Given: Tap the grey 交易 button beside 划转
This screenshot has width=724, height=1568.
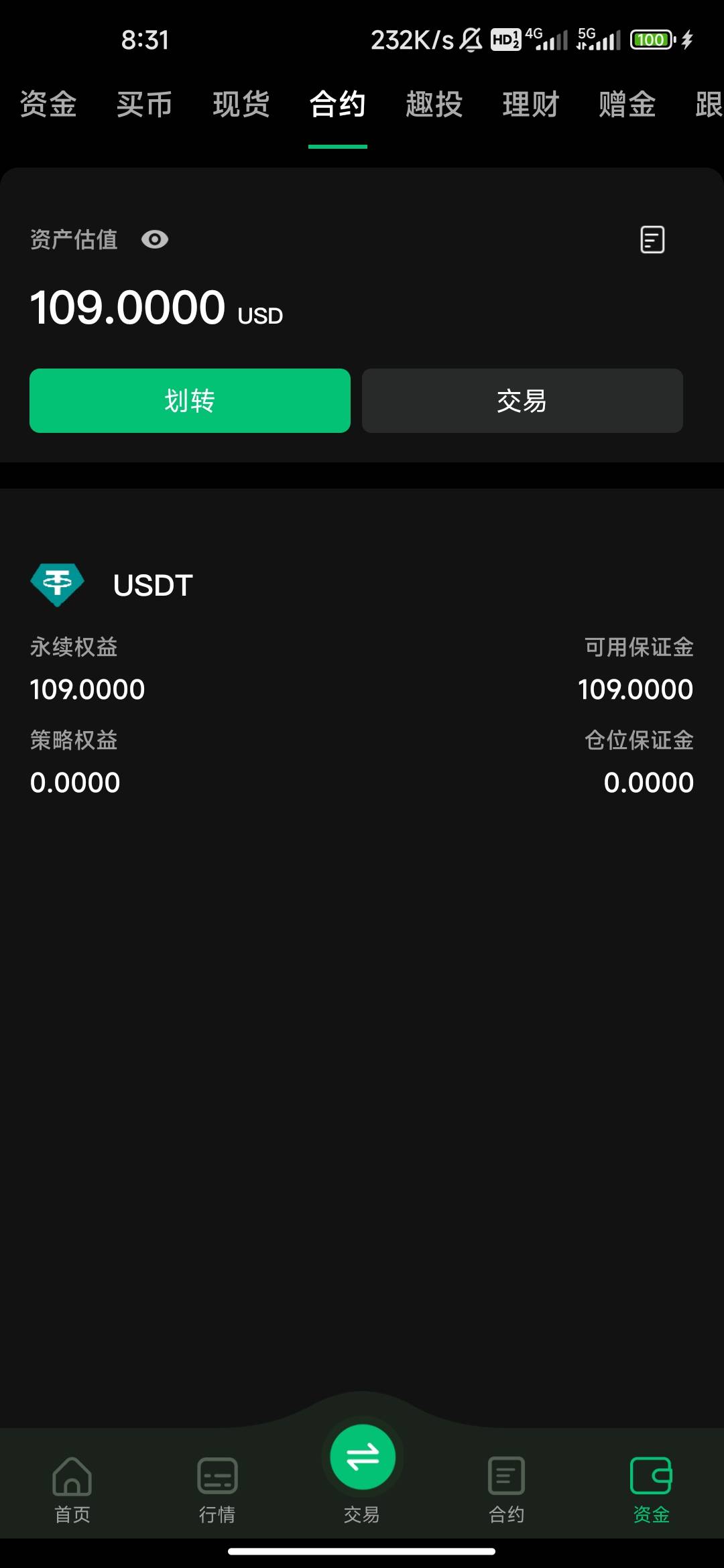Looking at the screenshot, I should pos(522,401).
